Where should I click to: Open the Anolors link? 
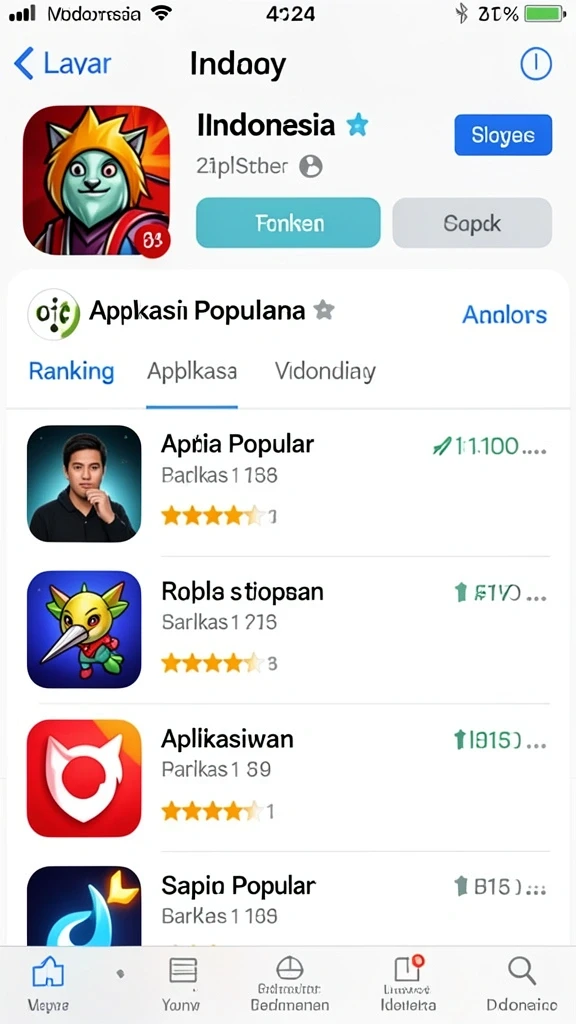click(x=504, y=315)
